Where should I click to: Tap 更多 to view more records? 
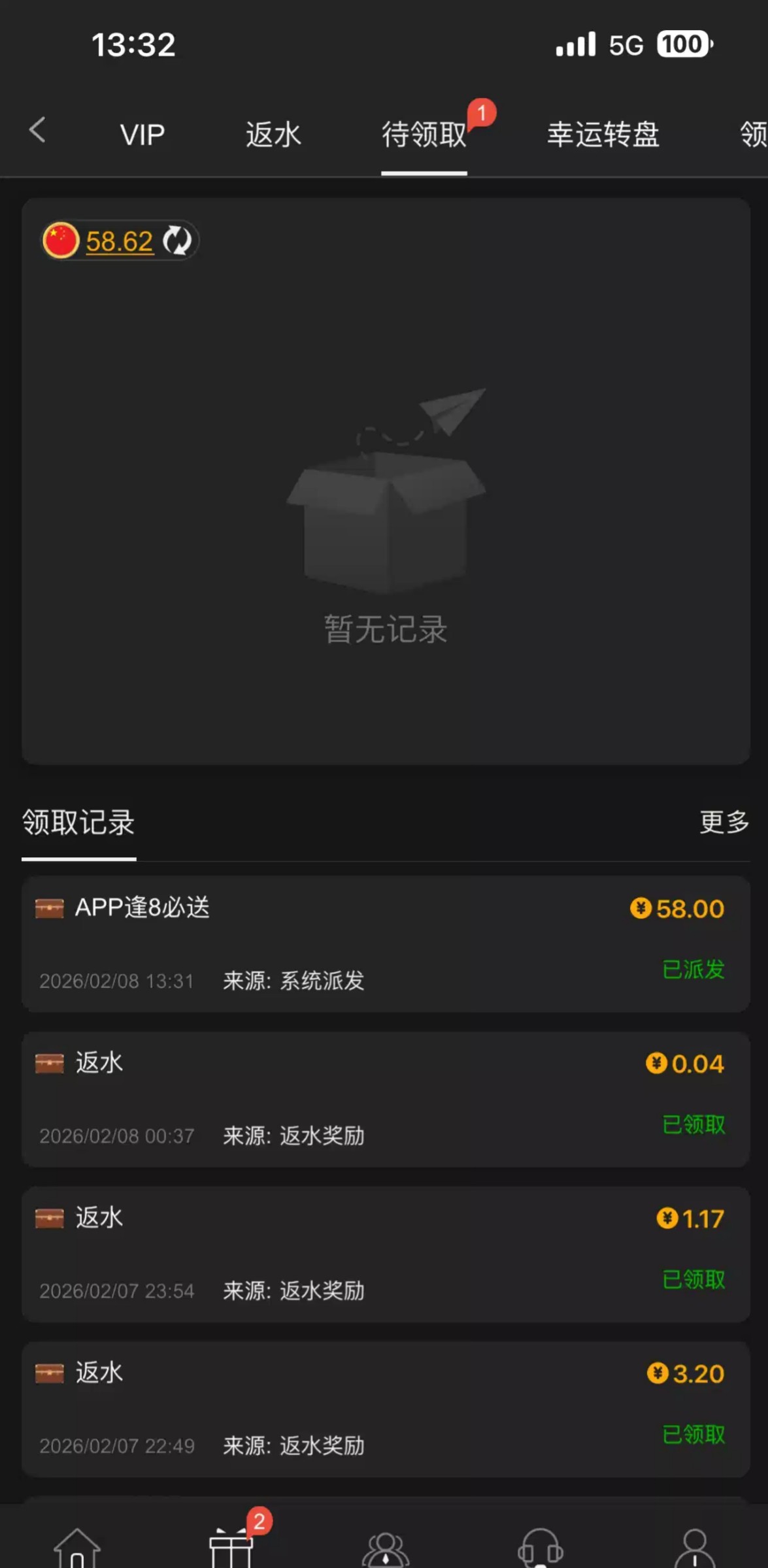724,822
